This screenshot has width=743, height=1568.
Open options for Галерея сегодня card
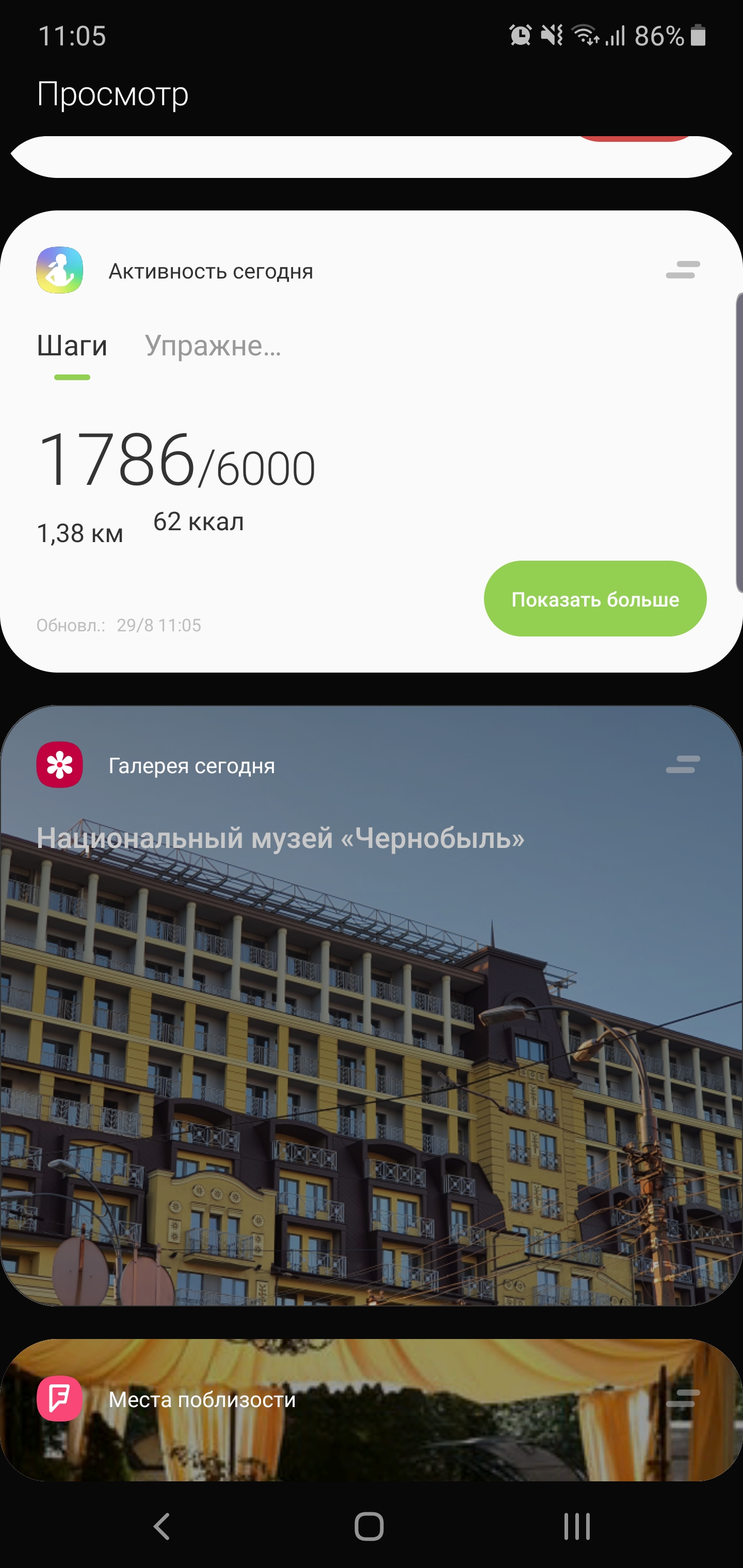click(682, 764)
